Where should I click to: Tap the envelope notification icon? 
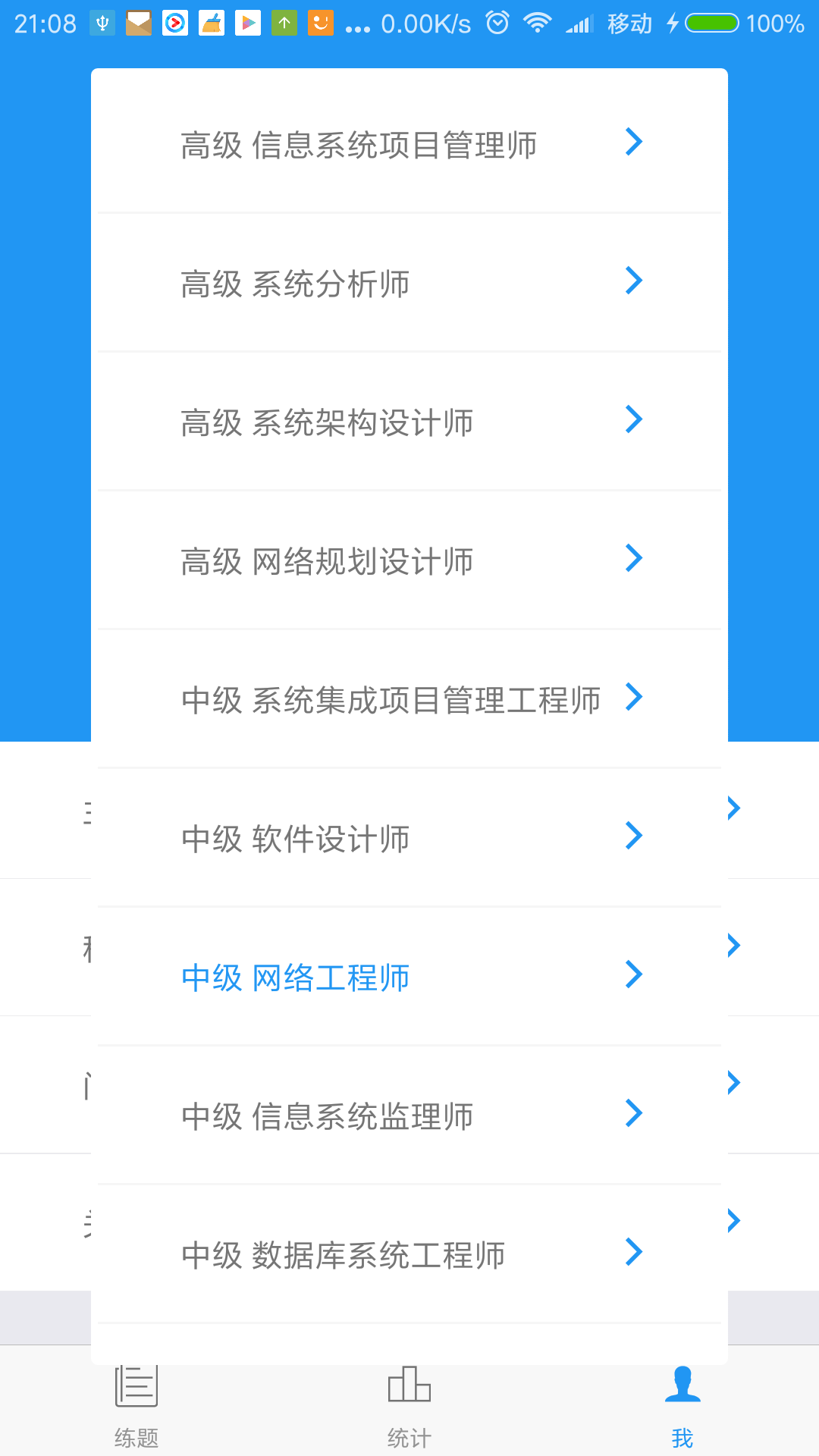[140, 23]
